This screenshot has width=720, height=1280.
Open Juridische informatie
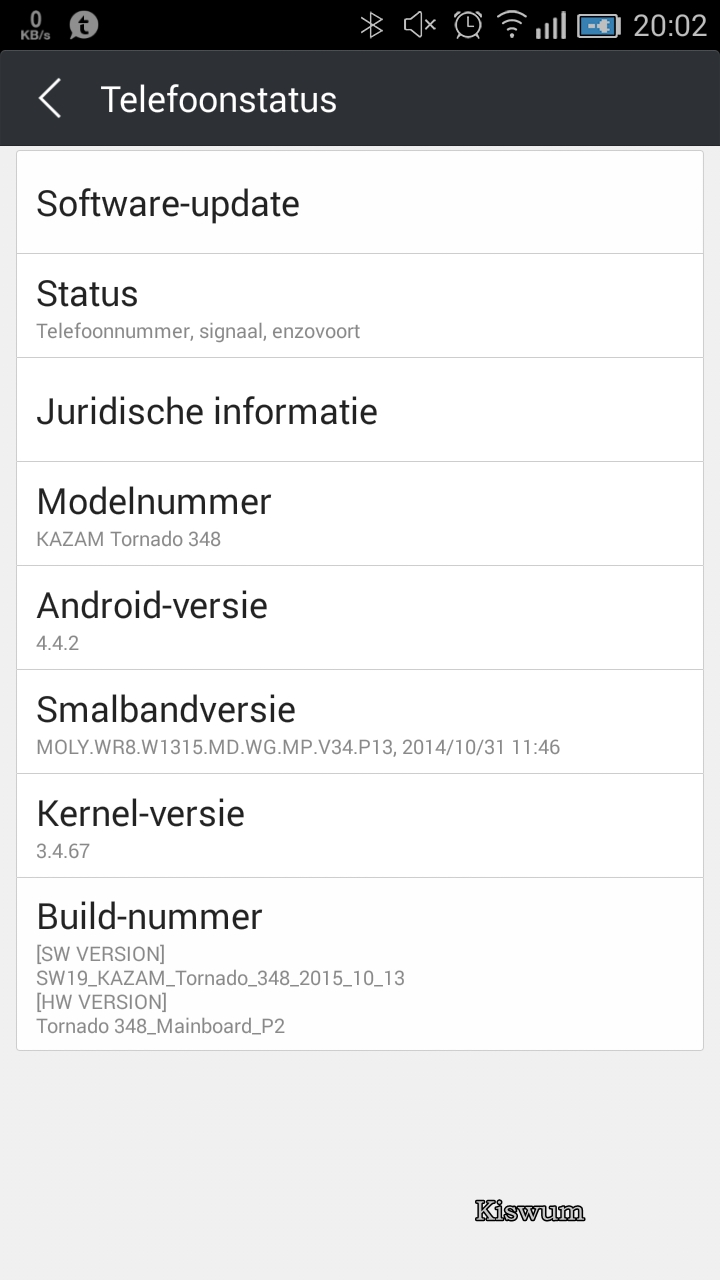[360, 410]
